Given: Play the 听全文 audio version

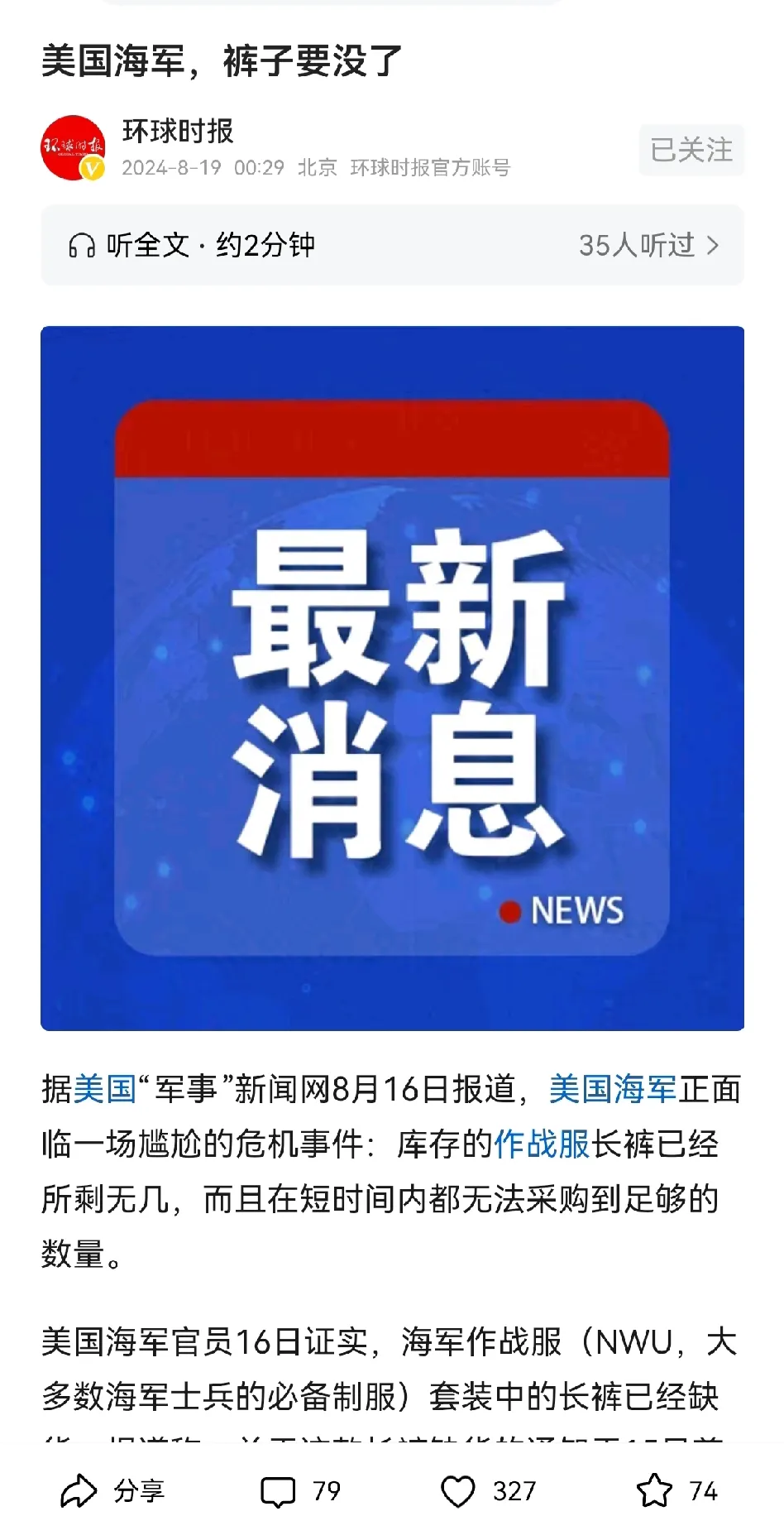Looking at the screenshot, I should [x=192, y=246].
